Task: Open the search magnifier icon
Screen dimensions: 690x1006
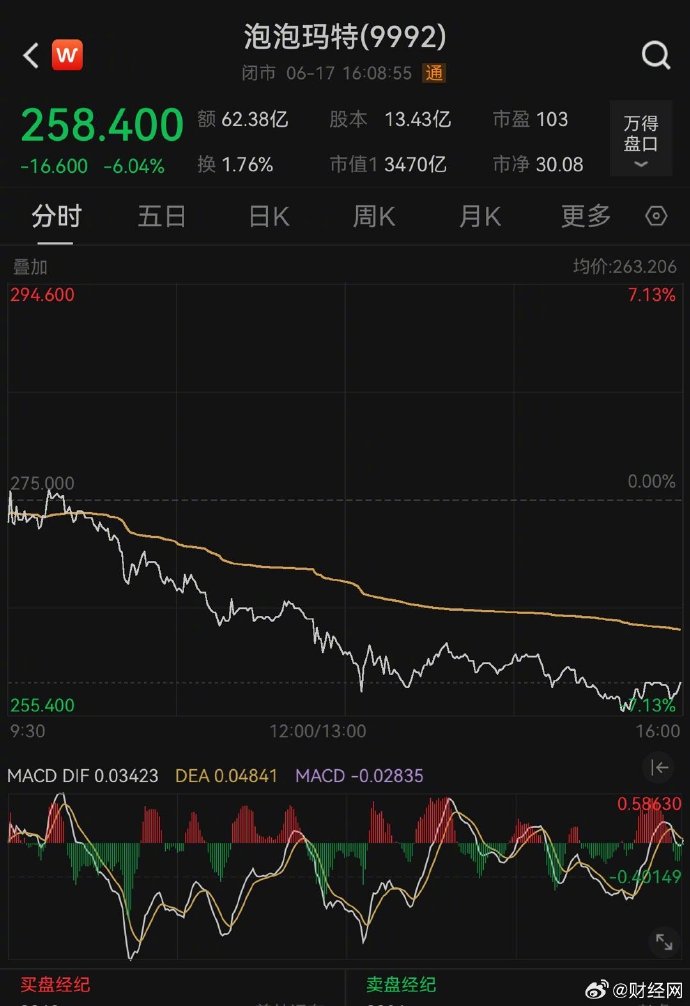Action: click(656, 55)
